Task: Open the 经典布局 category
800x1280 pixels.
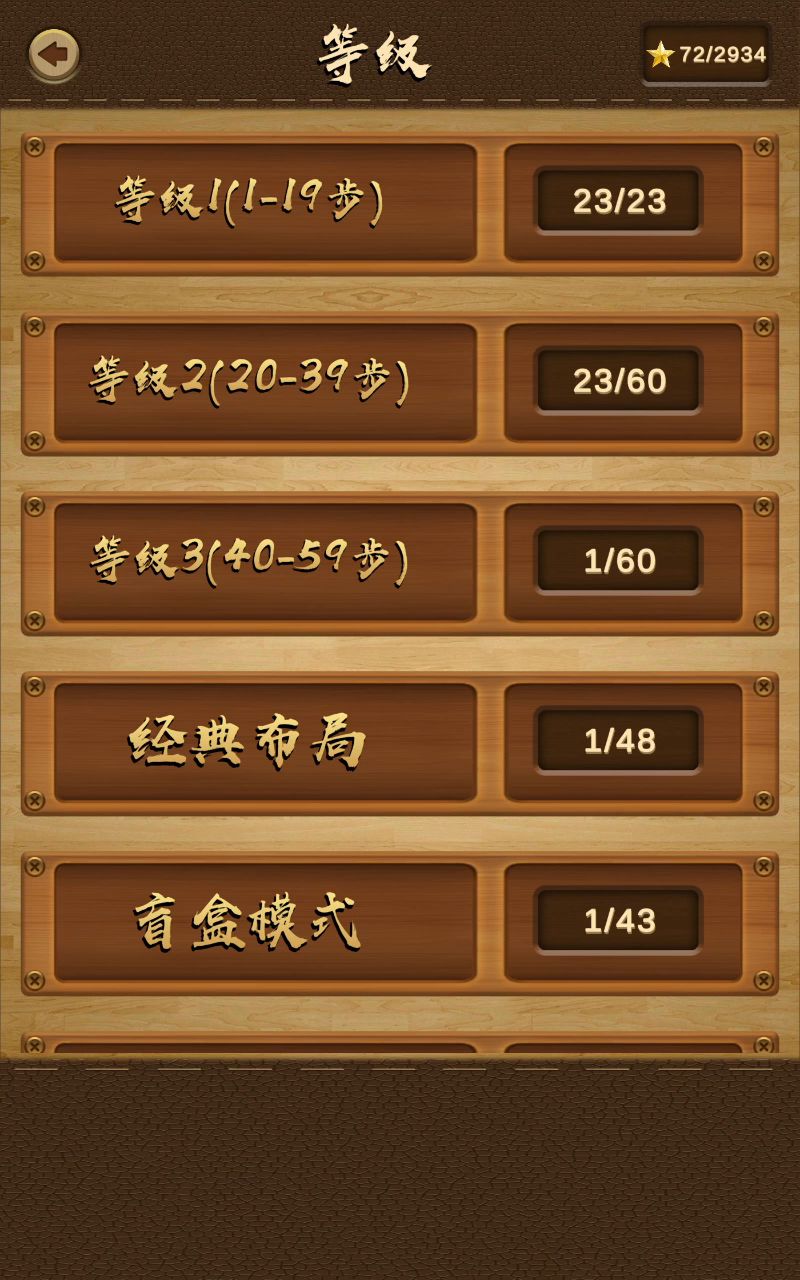Action: [265, 742]
